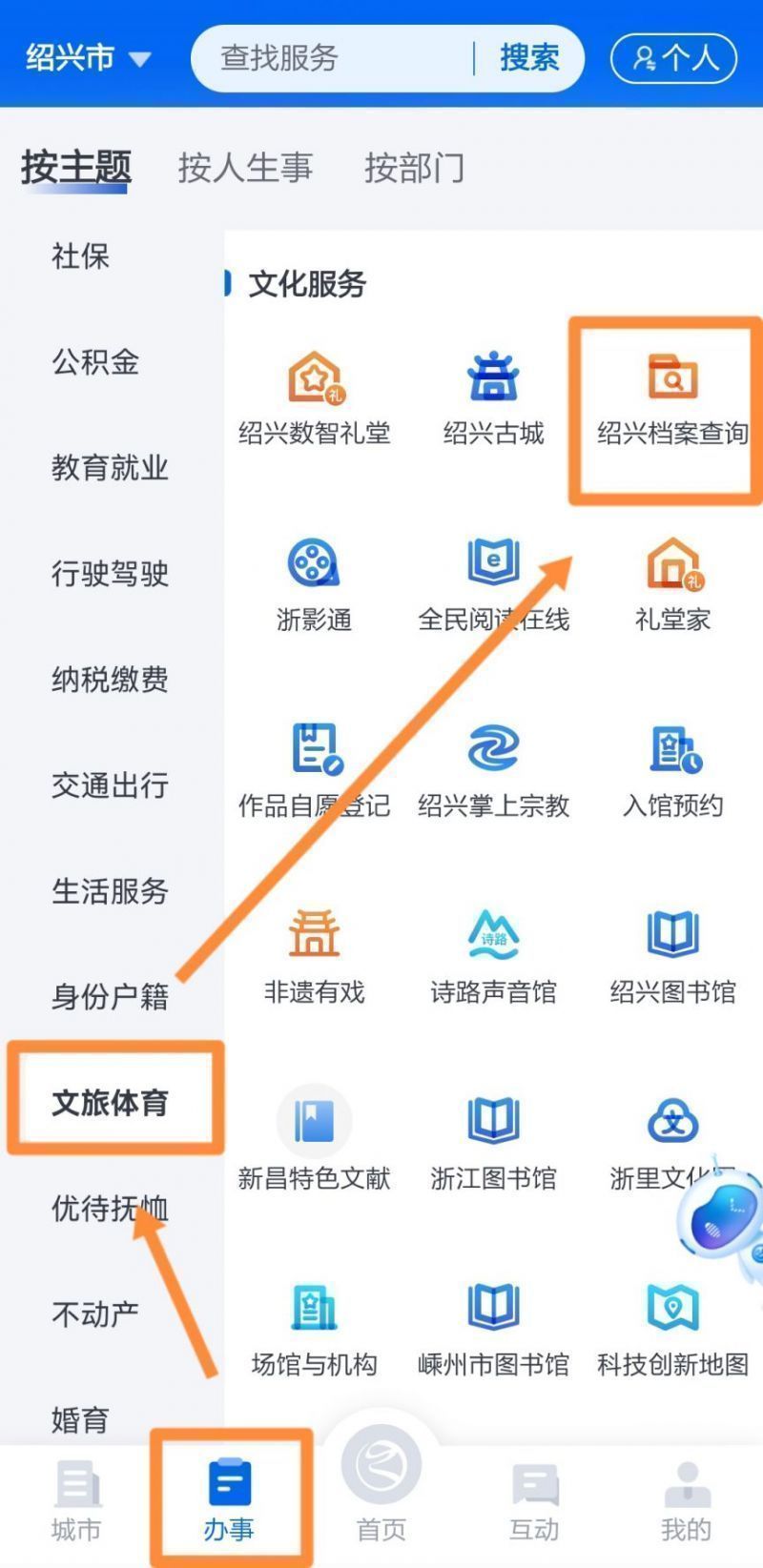Select the 社保 category
Image resolution: width=763 pixels, height=1568 pixels.
pos(80,255)
